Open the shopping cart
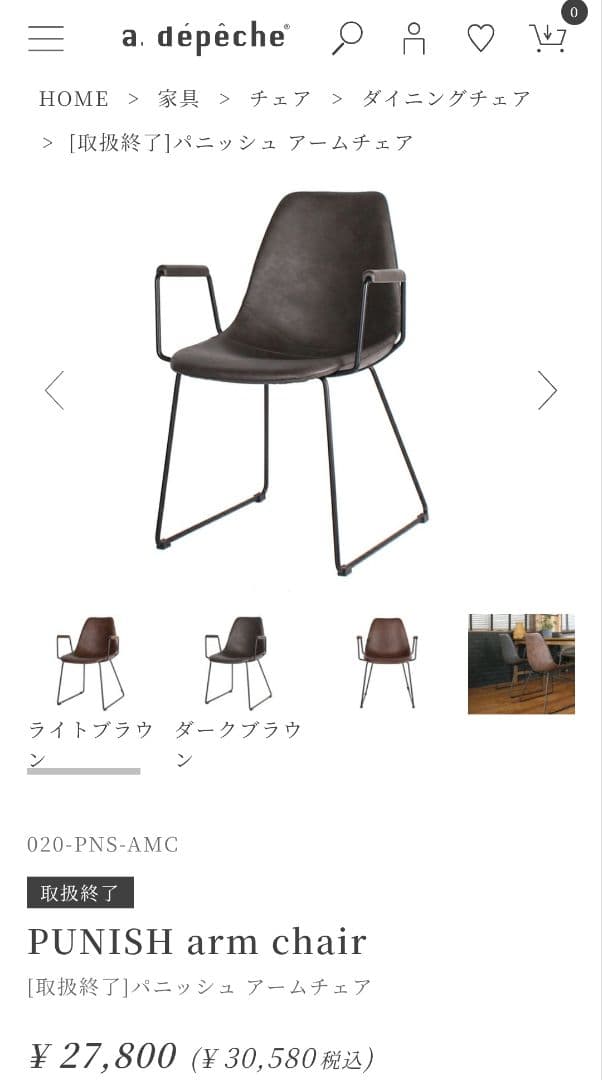Image resolution: width=602 pixels, height=1080 pixels. point(548,38)
